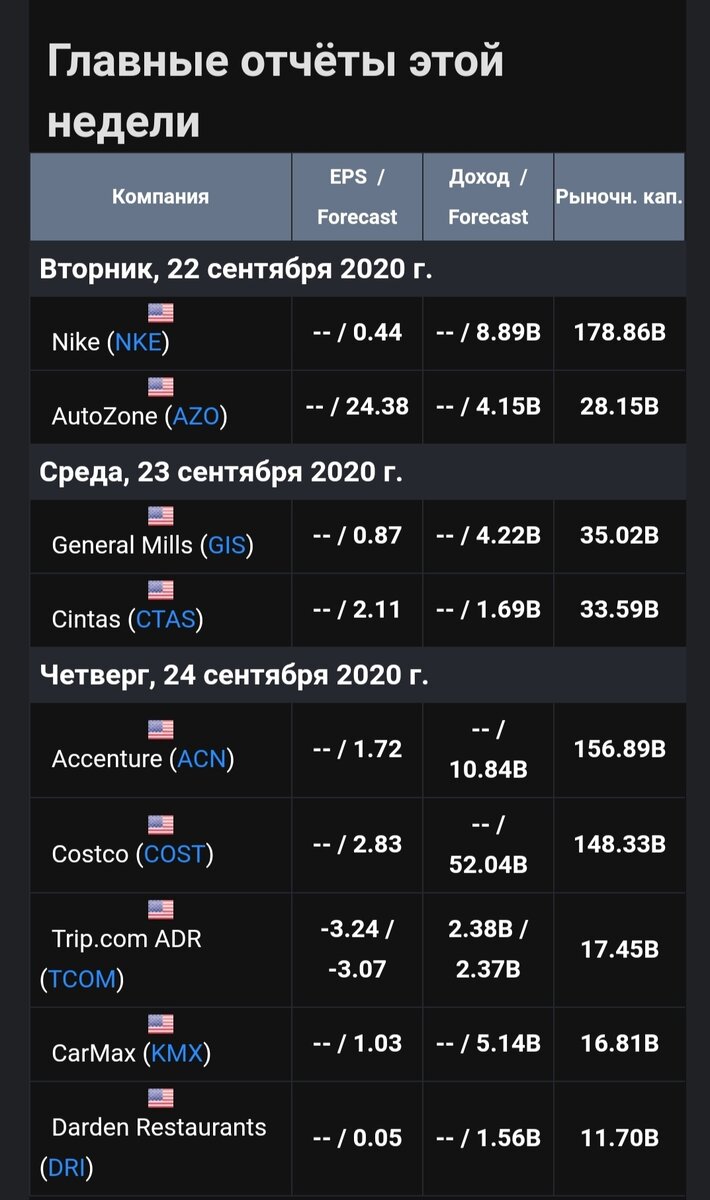View the COST ticker page
The image size is (710, 1200).
point(175,855)
